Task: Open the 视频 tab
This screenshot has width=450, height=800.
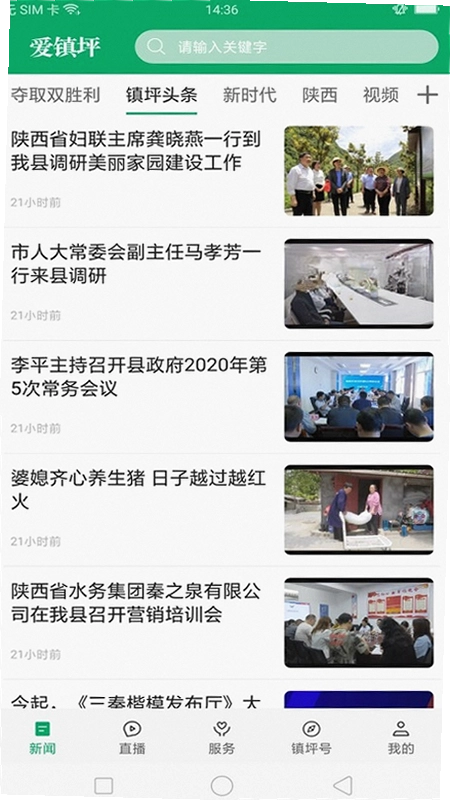Action: [381, 95]
